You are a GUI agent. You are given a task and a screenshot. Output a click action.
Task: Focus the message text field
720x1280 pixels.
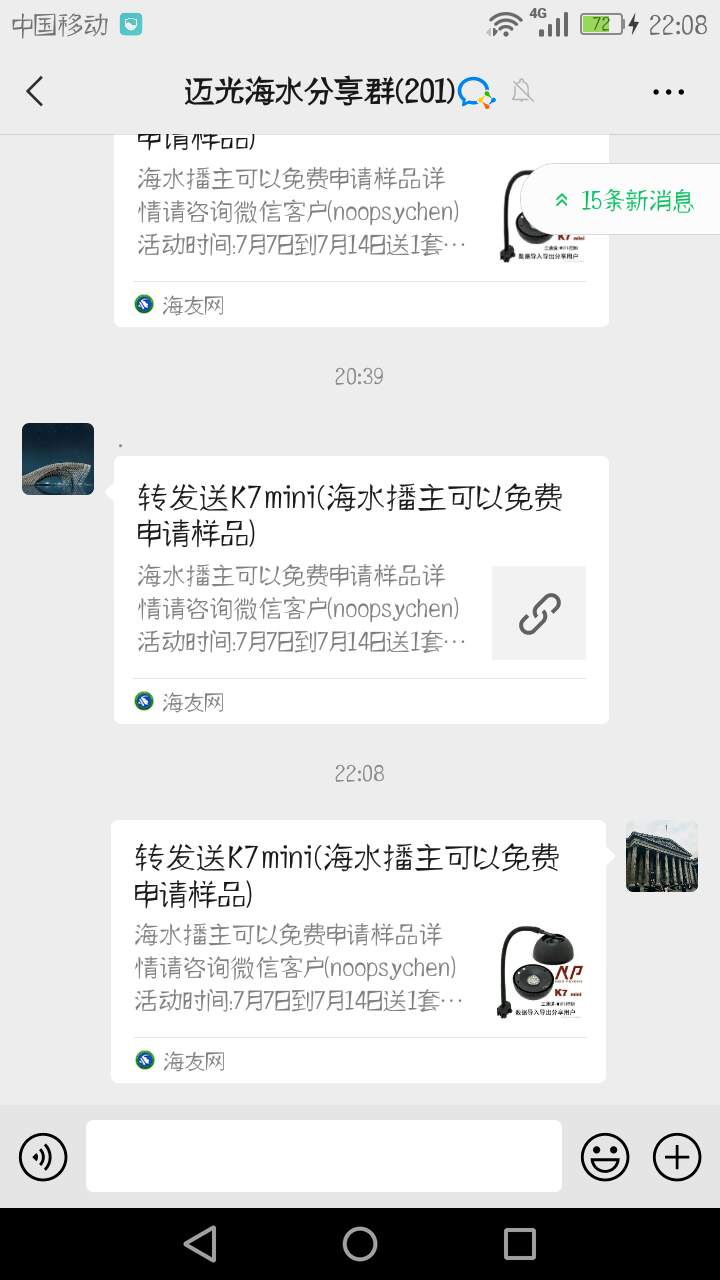(324, 1156)
